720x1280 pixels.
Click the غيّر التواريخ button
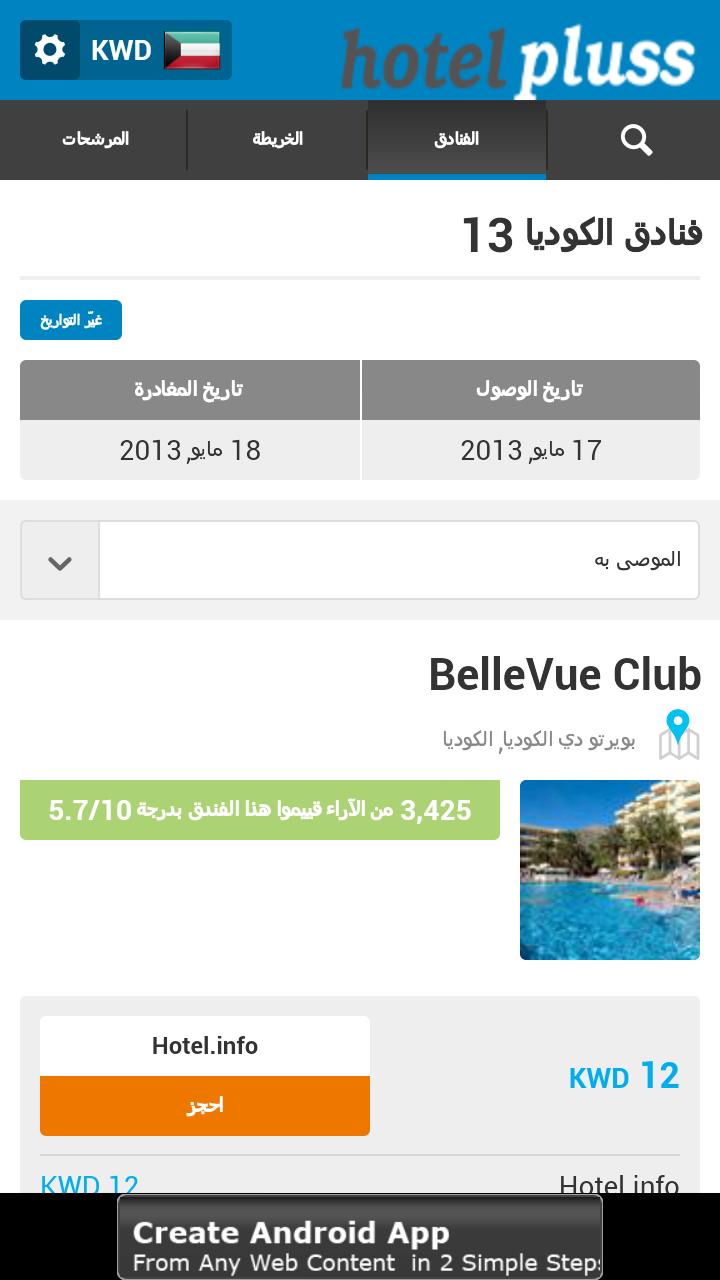coord(70,320)
